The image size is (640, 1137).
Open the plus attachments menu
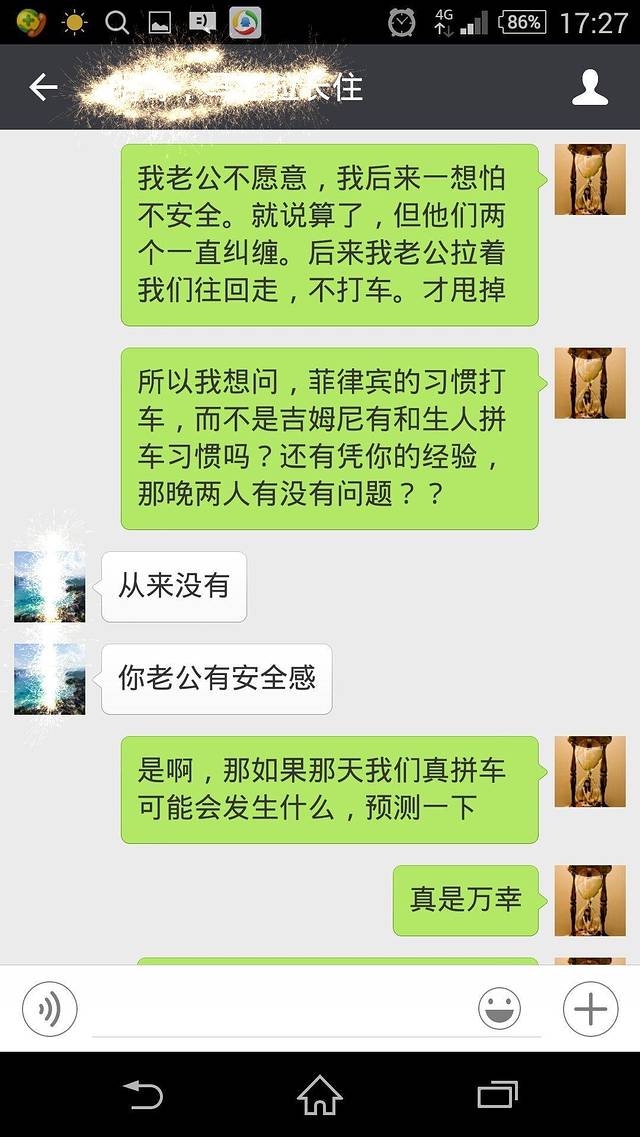[x=590, y=1009]
